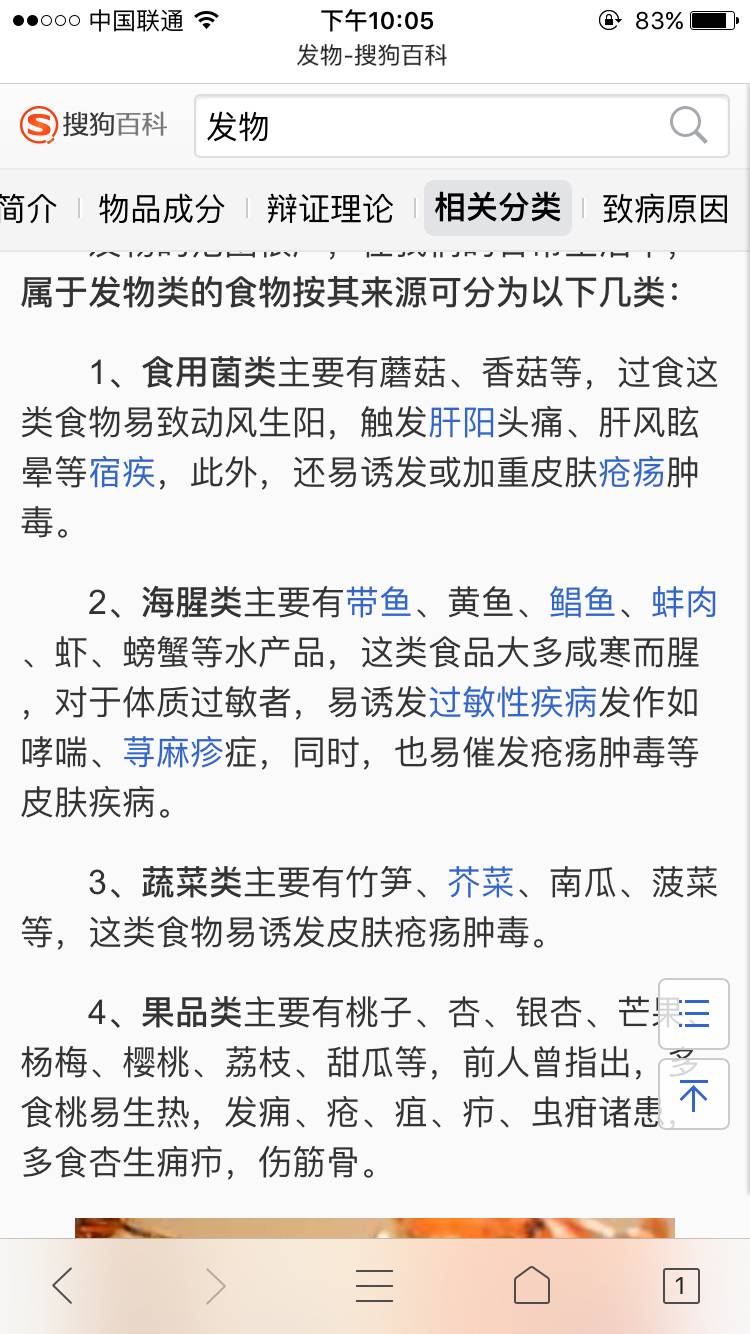Tap the magnifier search icon
This screenshot has width=750, height=1334.
tap(688, 126)
